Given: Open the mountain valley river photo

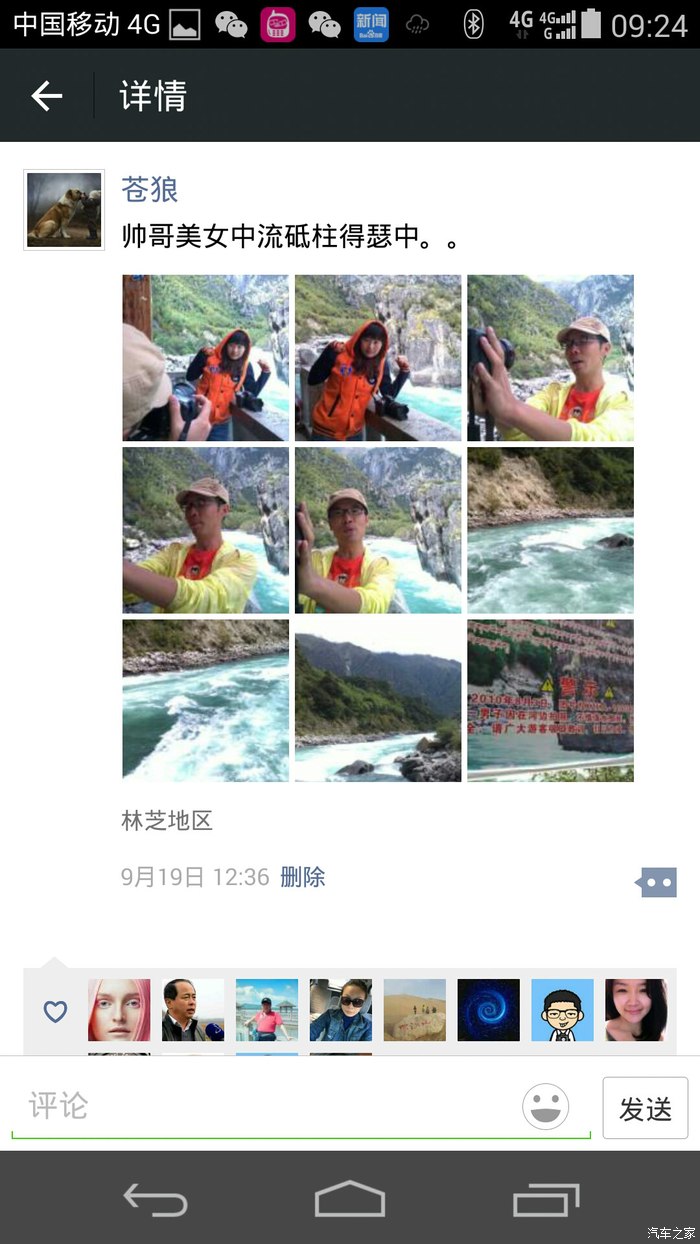Looking at the screenshot, I should (378, 700).
